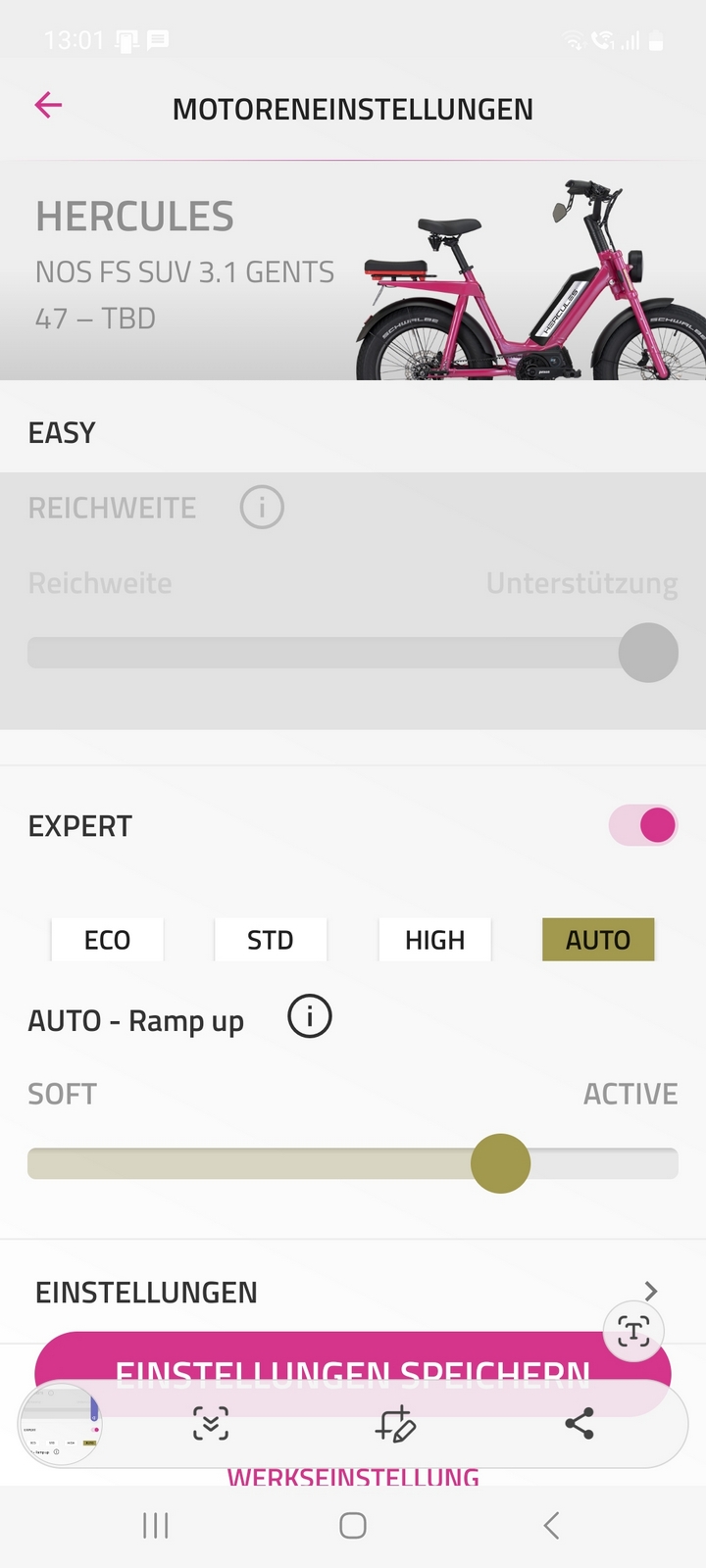
Task: Select the ECO support mode
Action: 107,940
